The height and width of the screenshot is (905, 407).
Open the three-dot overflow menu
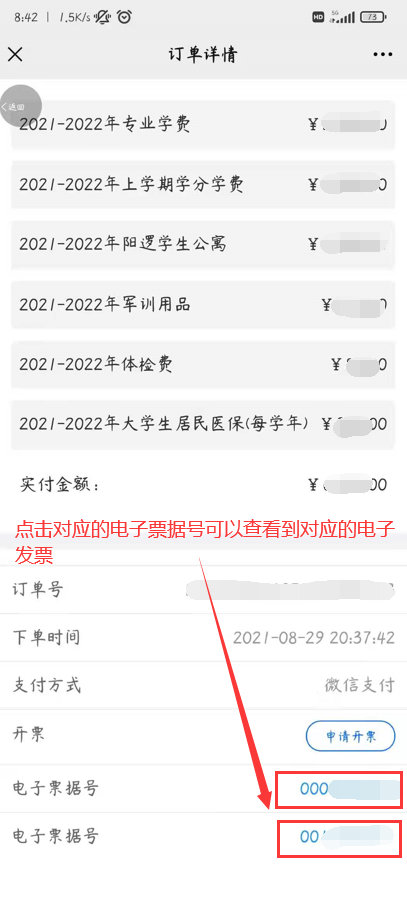[x=383, y=54]
